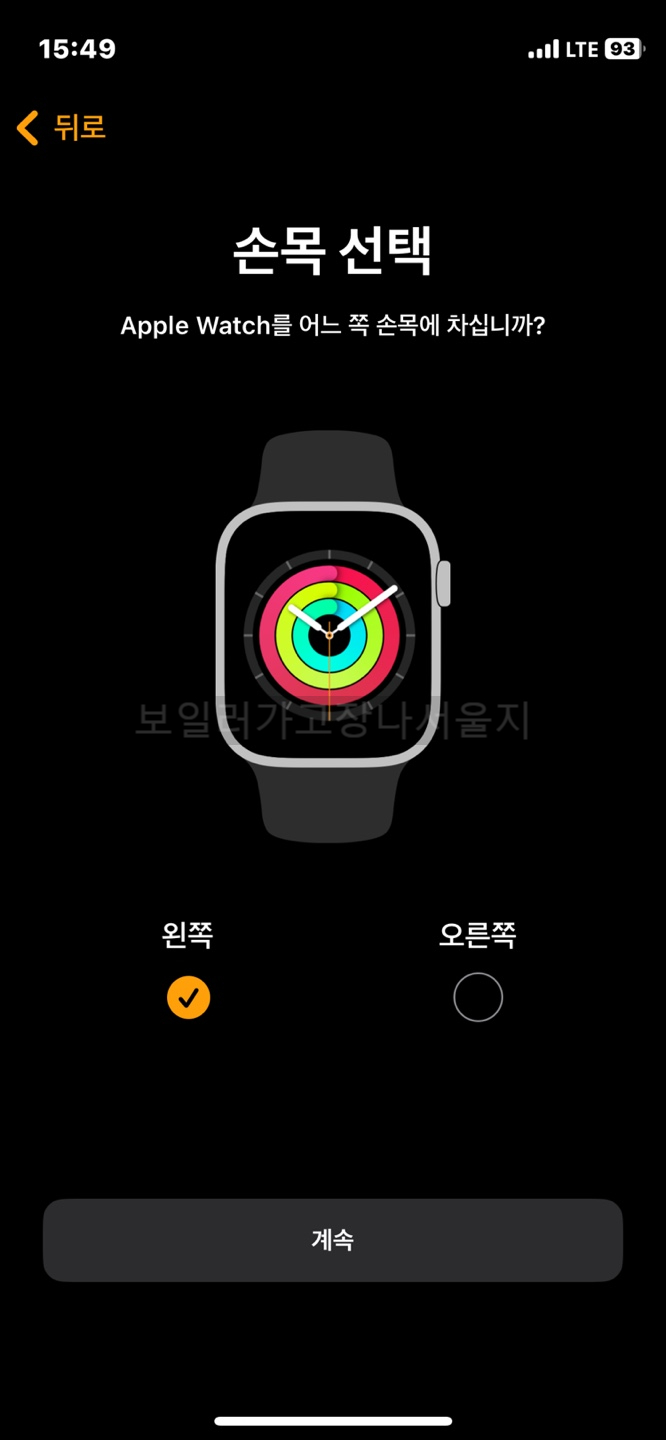Select 오른쪽 wrist option
666x1440 pixels.
point(478,997)
